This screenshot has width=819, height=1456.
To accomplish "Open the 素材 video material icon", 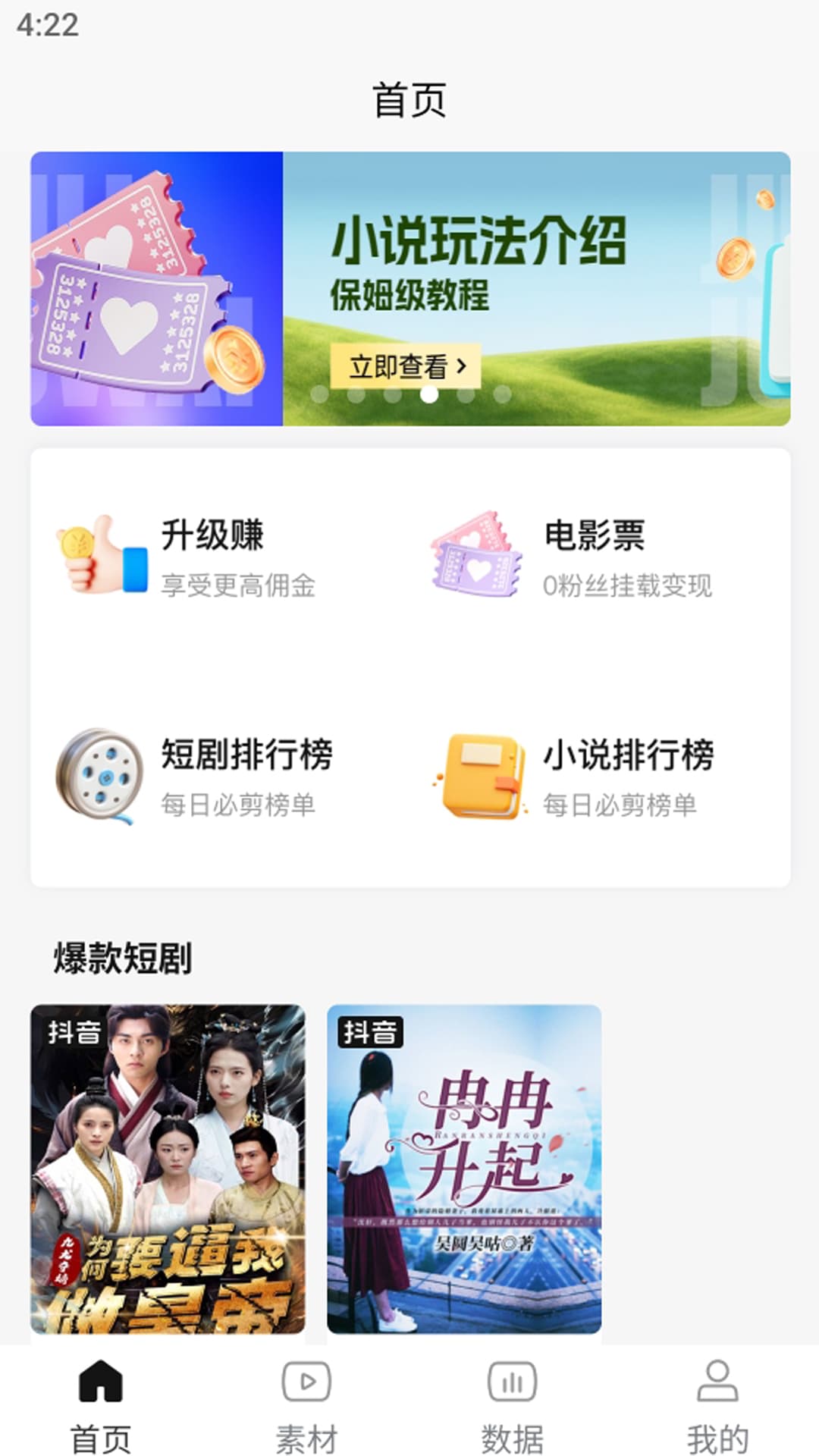I will [306, 1382].
